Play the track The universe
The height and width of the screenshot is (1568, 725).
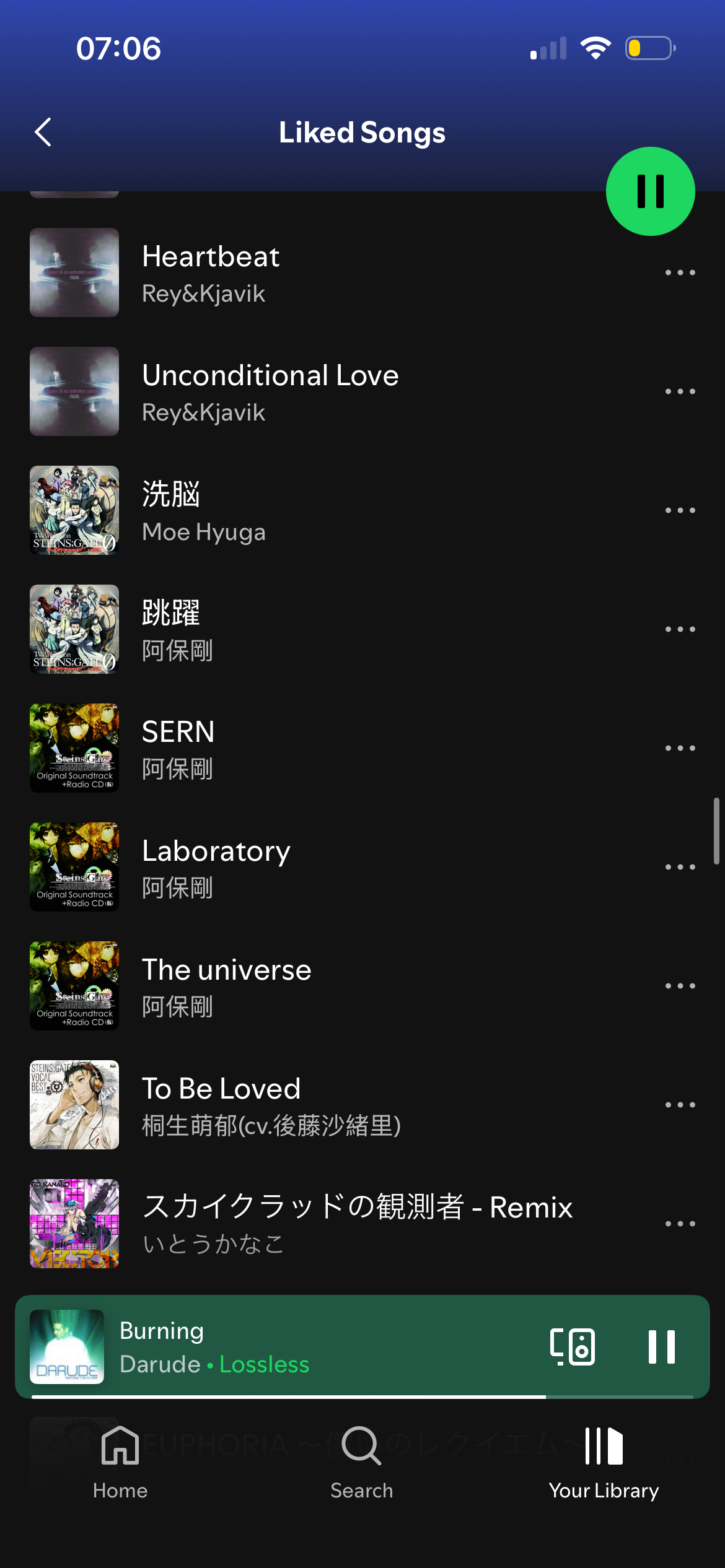click(x=226, y=987)
